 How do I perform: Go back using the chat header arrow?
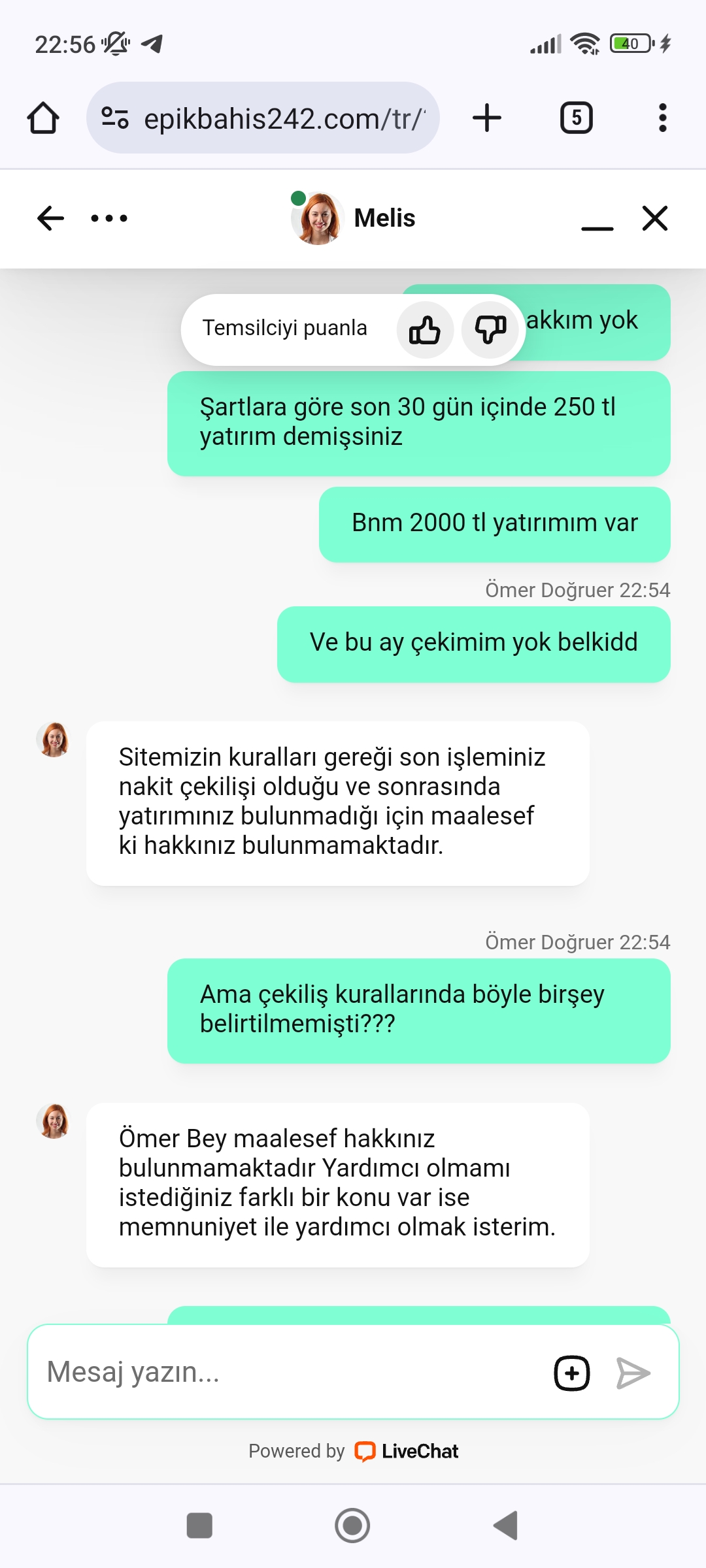pos(50,218)
